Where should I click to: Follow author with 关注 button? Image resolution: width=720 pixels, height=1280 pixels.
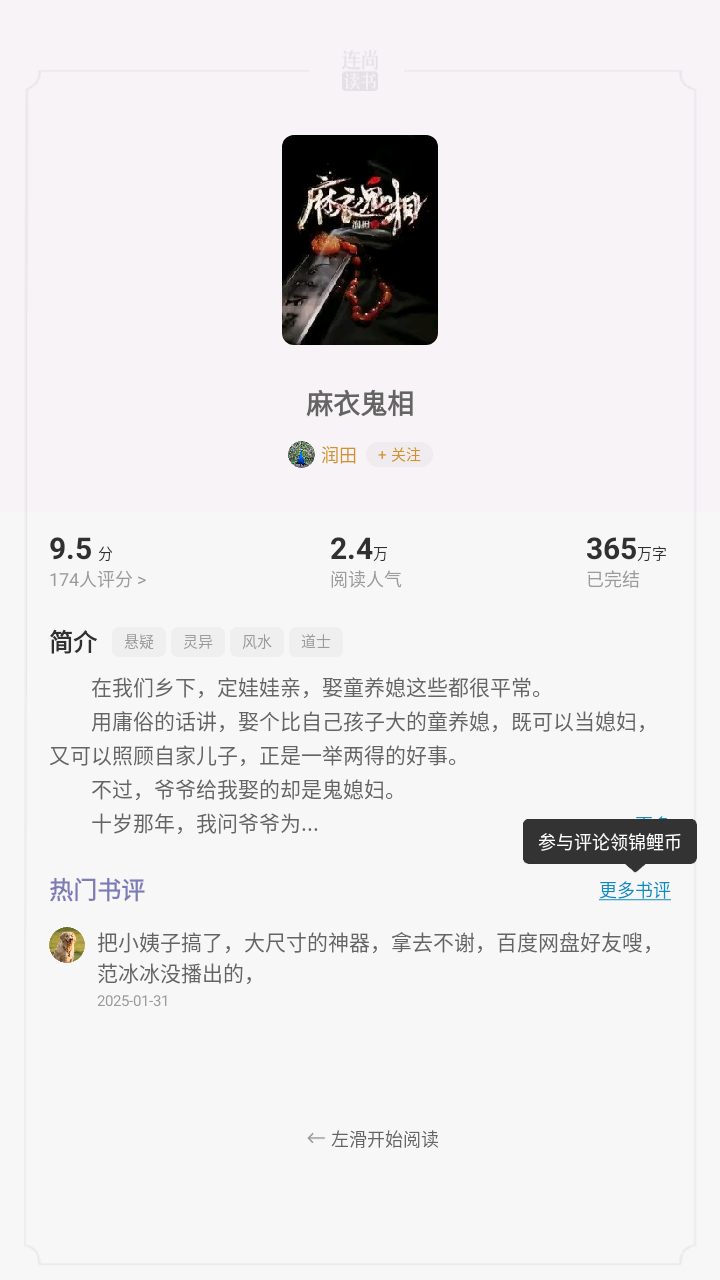click(x=399, y=455)
